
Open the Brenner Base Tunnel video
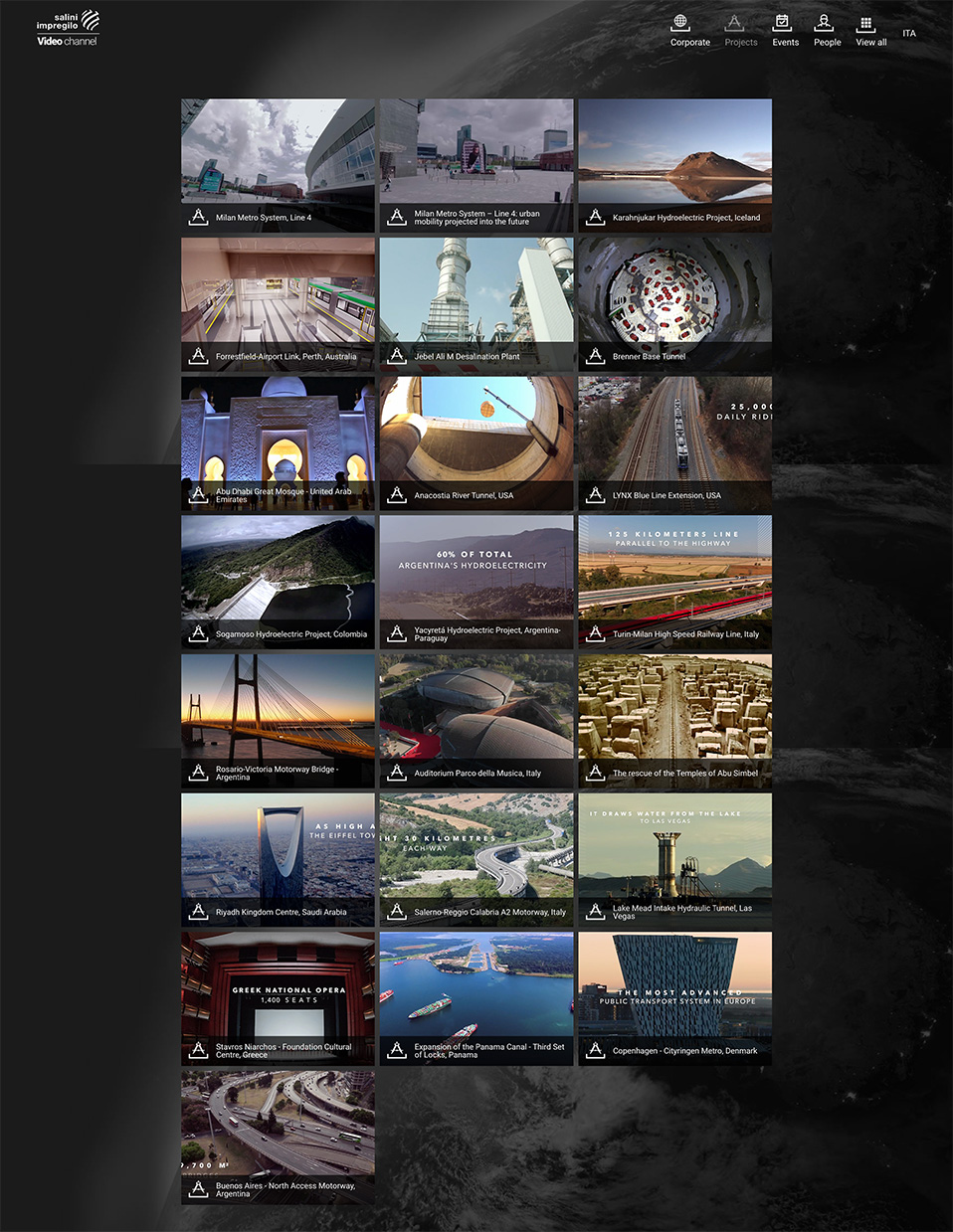(x=674, y=303)
